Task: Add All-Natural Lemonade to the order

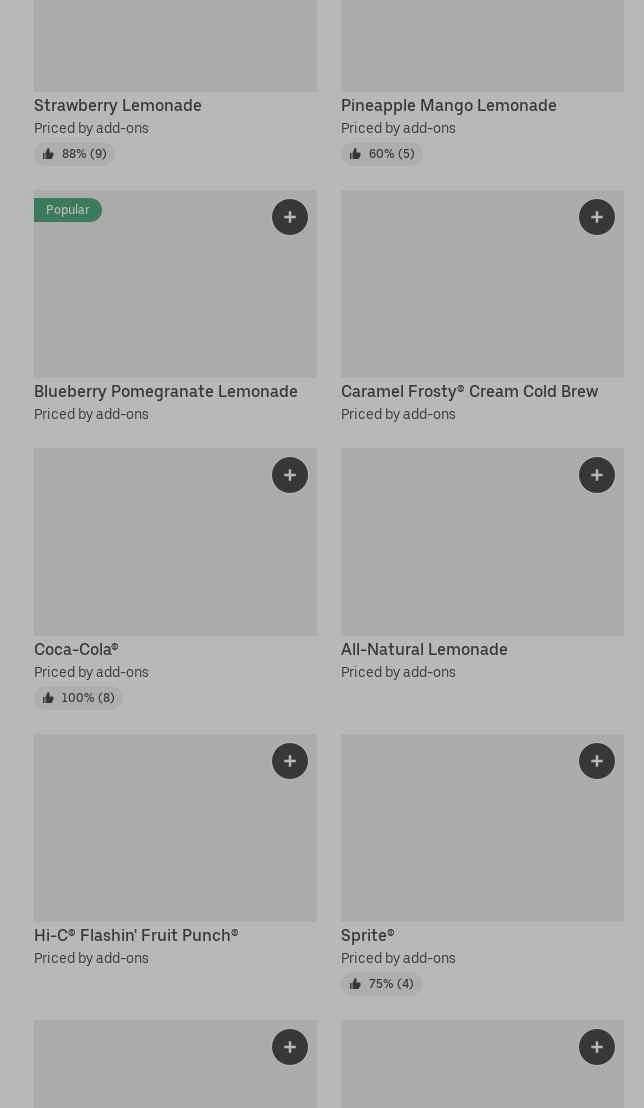Action: (x=597, y=475)
